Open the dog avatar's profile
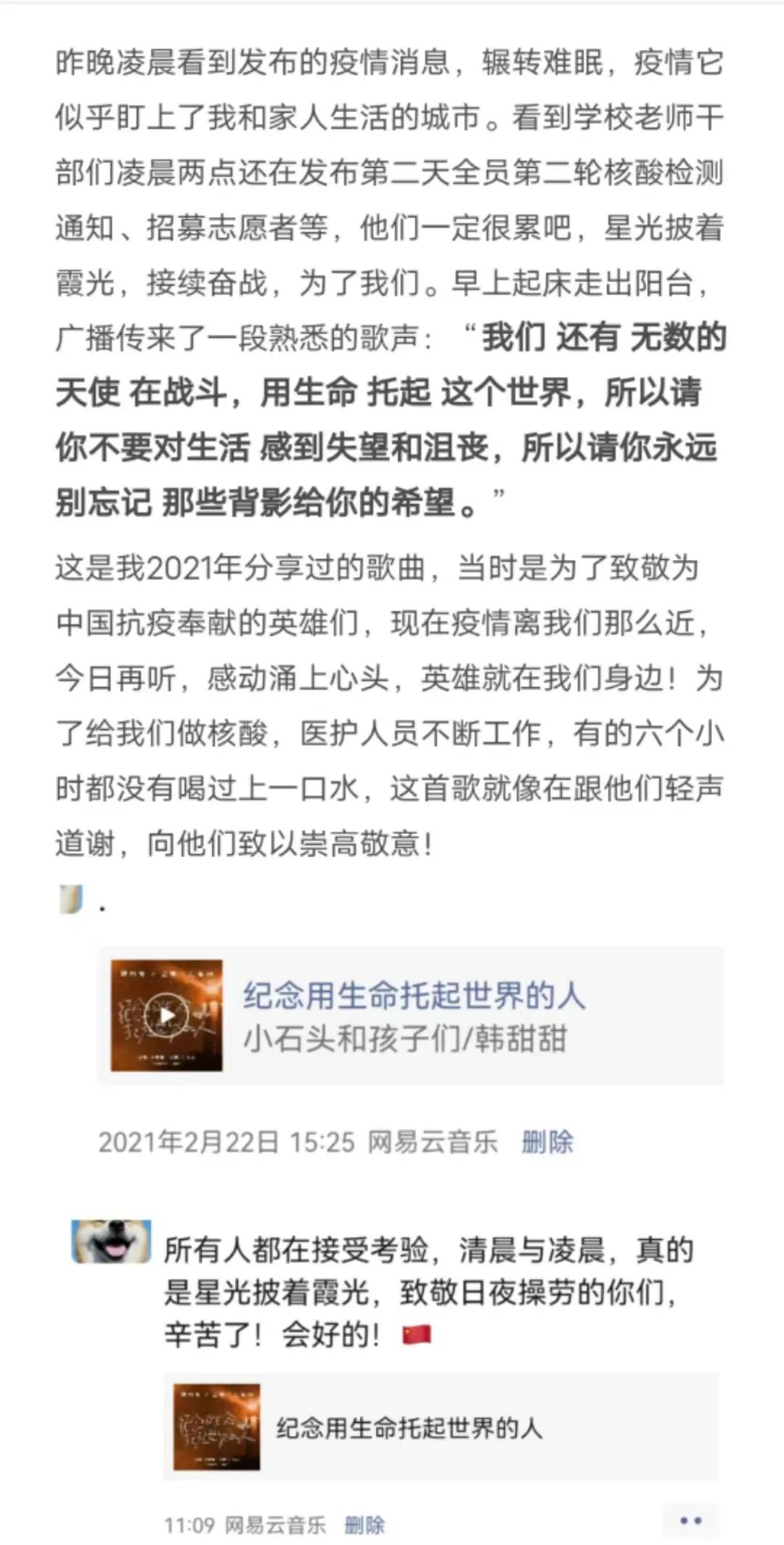The image size is (784, 1545). point(111,1241)
